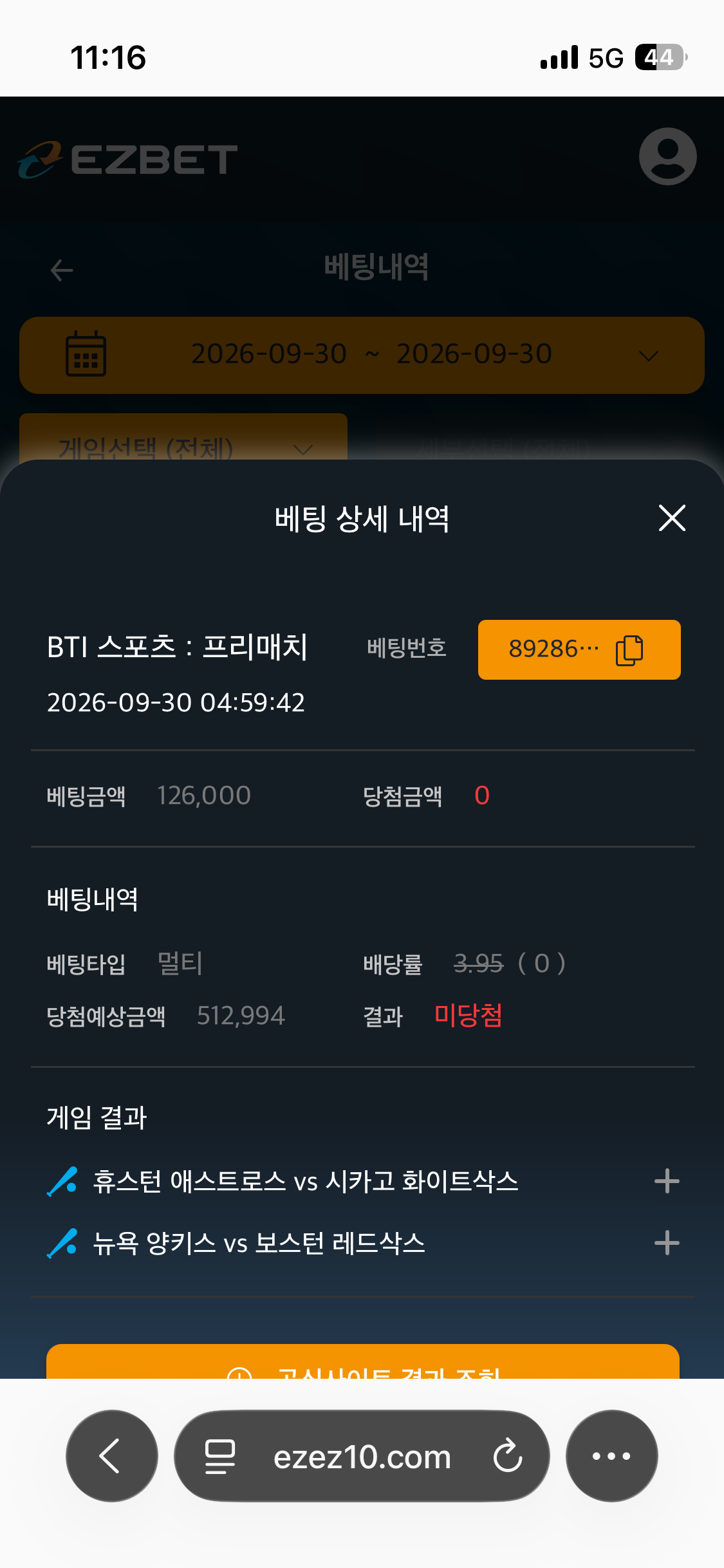This screenshot has height=1568, width=724.
Task: Tap the orange official site result lookup button
Action: point(363,1362)
